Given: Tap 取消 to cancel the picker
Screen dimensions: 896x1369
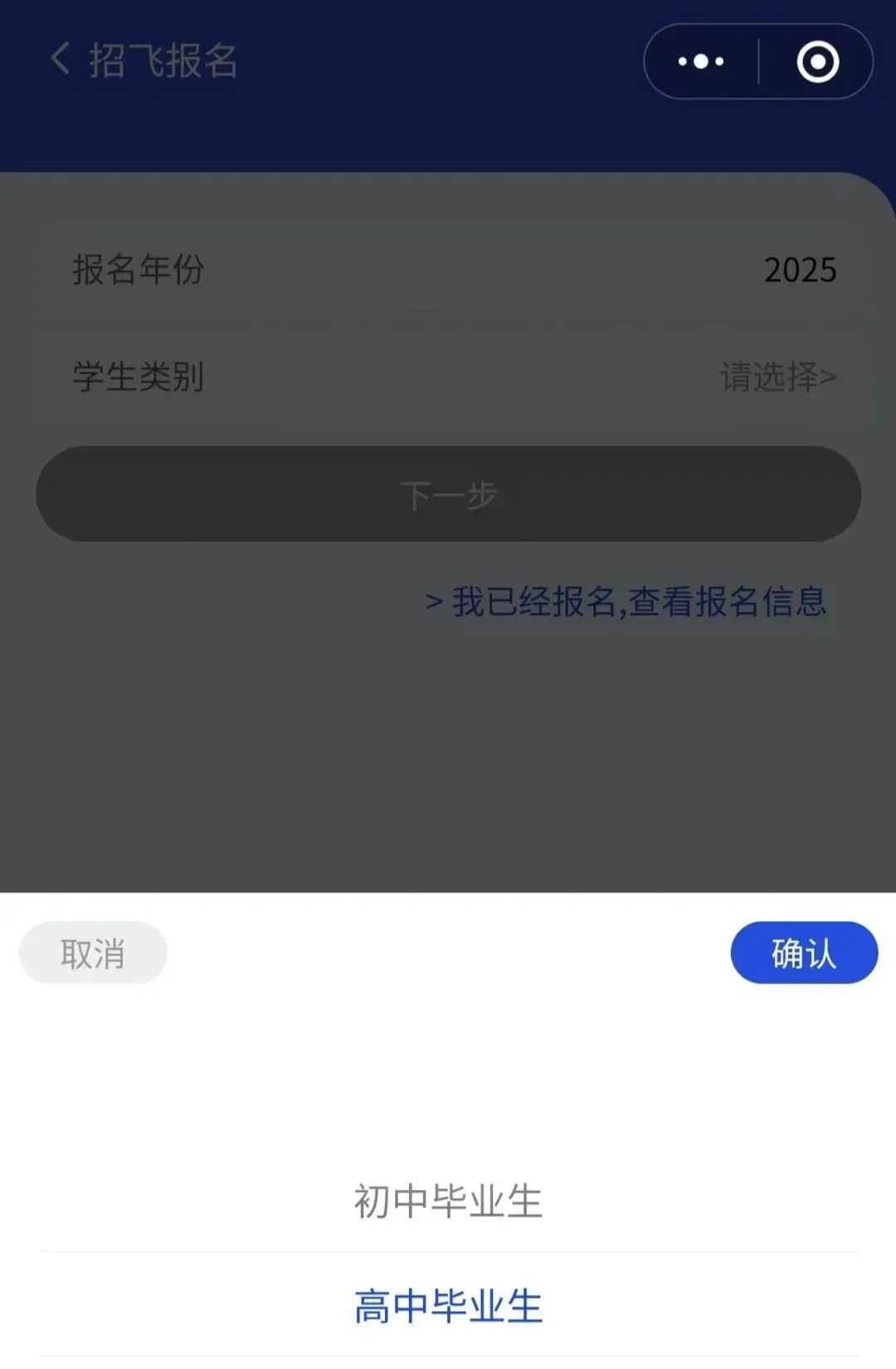Looking at the screenshot, I should (91, 953).
